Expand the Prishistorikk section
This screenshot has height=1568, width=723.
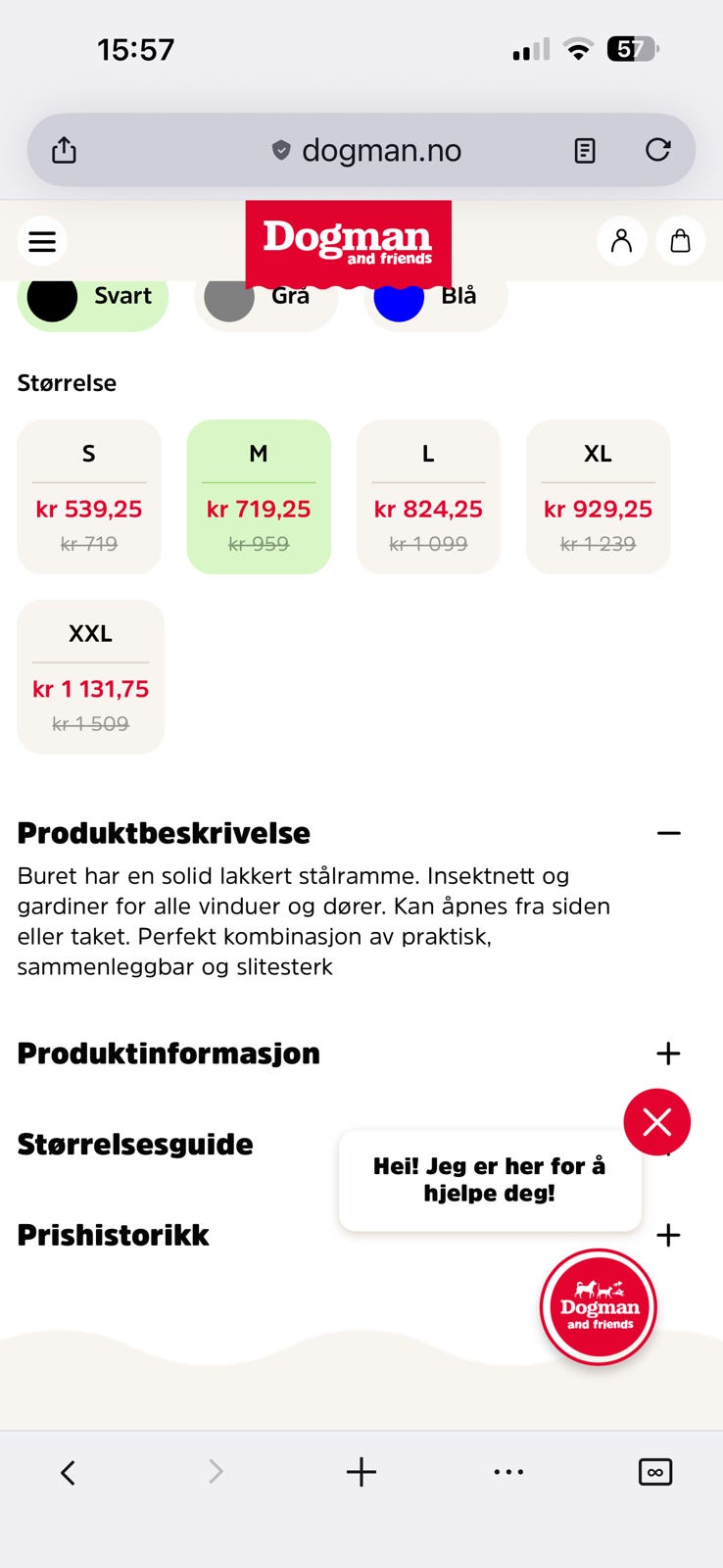click(669, 1235)
